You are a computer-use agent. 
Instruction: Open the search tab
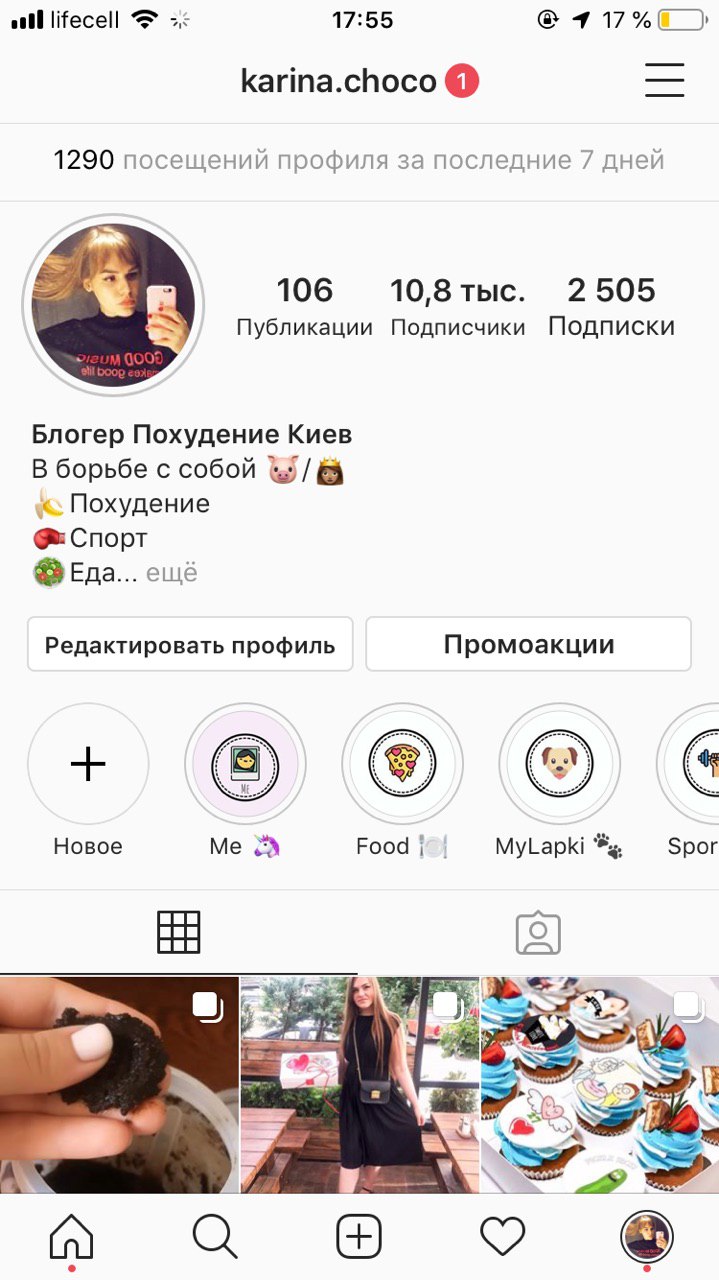tap(215, 1238)
